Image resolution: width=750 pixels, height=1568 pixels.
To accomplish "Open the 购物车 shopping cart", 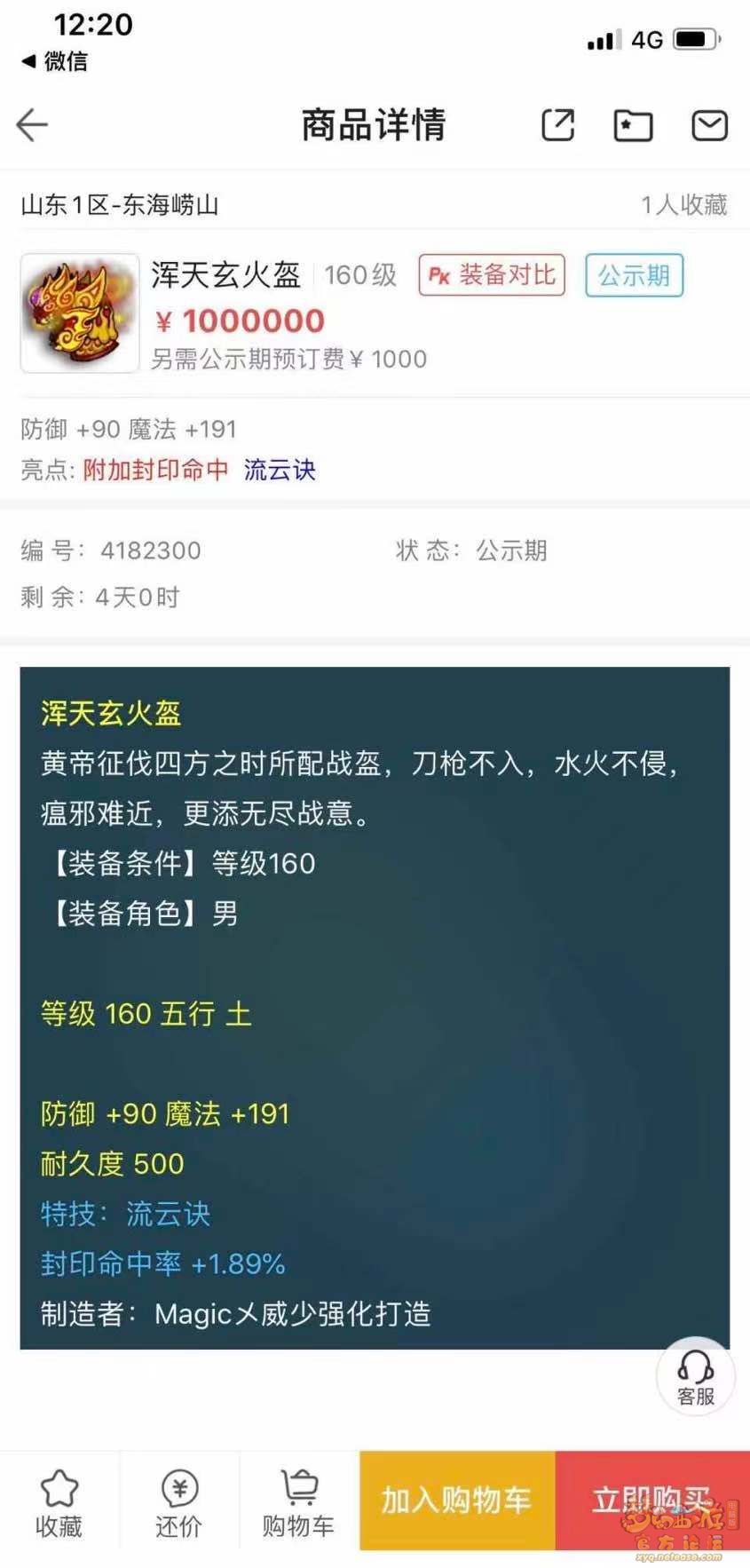I will [298, 1502].
